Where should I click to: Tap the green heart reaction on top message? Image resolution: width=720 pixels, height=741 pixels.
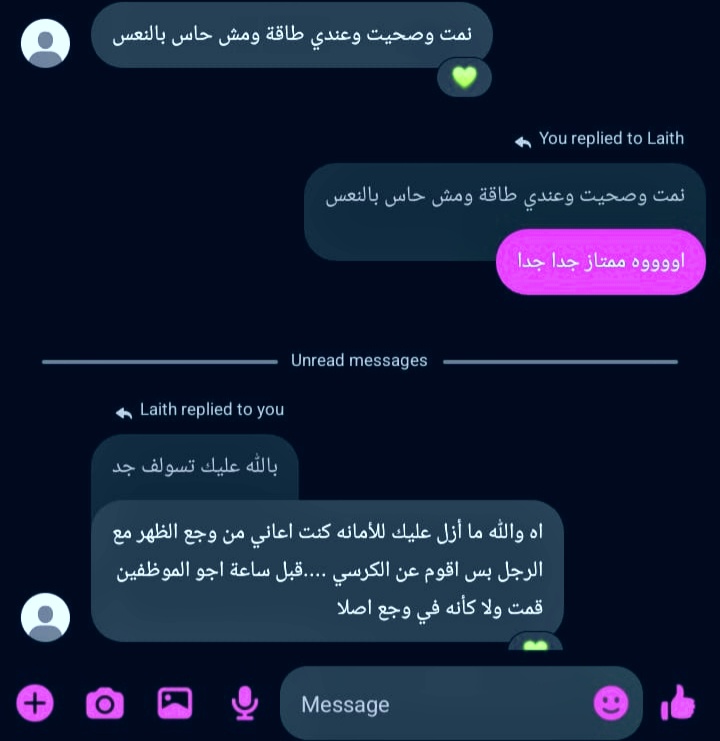pyautogui.click(x=464, y=77)
